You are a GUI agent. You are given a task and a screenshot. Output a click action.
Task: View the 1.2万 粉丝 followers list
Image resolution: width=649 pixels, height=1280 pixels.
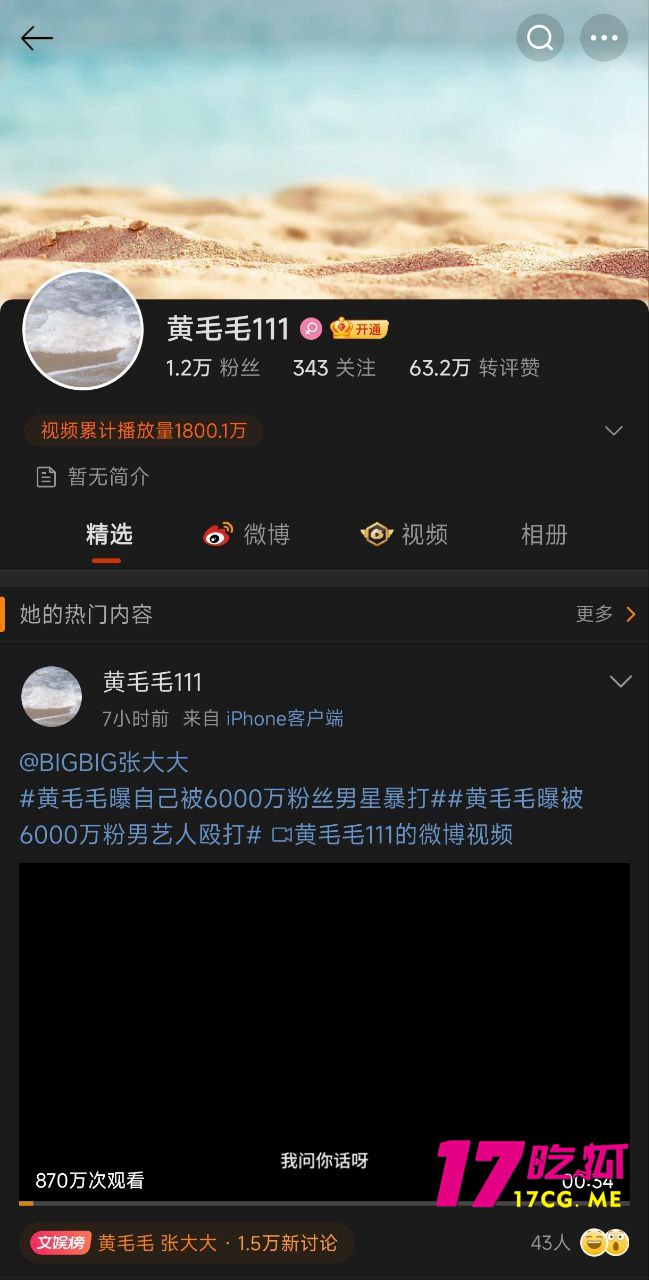click(x=213, y=368)
